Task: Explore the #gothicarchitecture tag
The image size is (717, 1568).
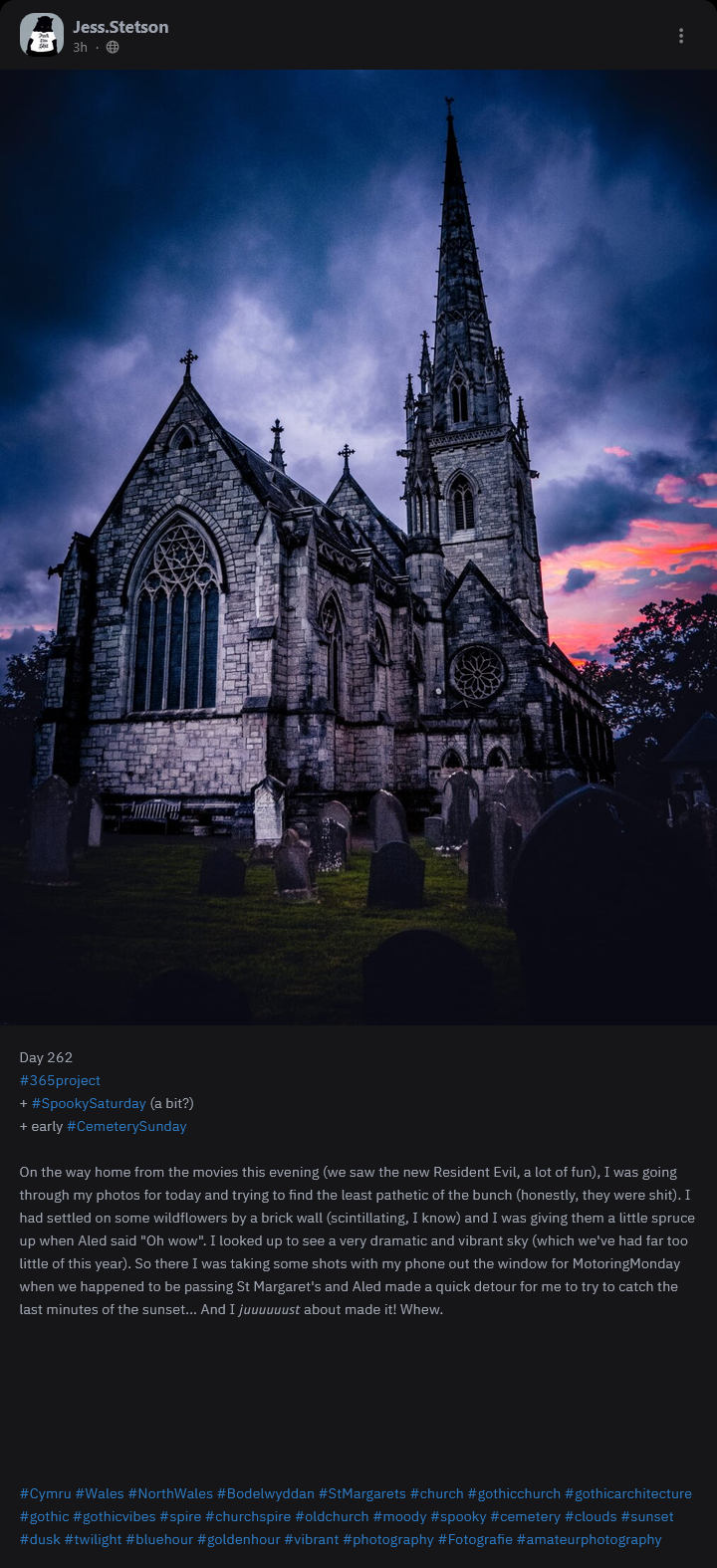Action: click(x=628, y=1493)
